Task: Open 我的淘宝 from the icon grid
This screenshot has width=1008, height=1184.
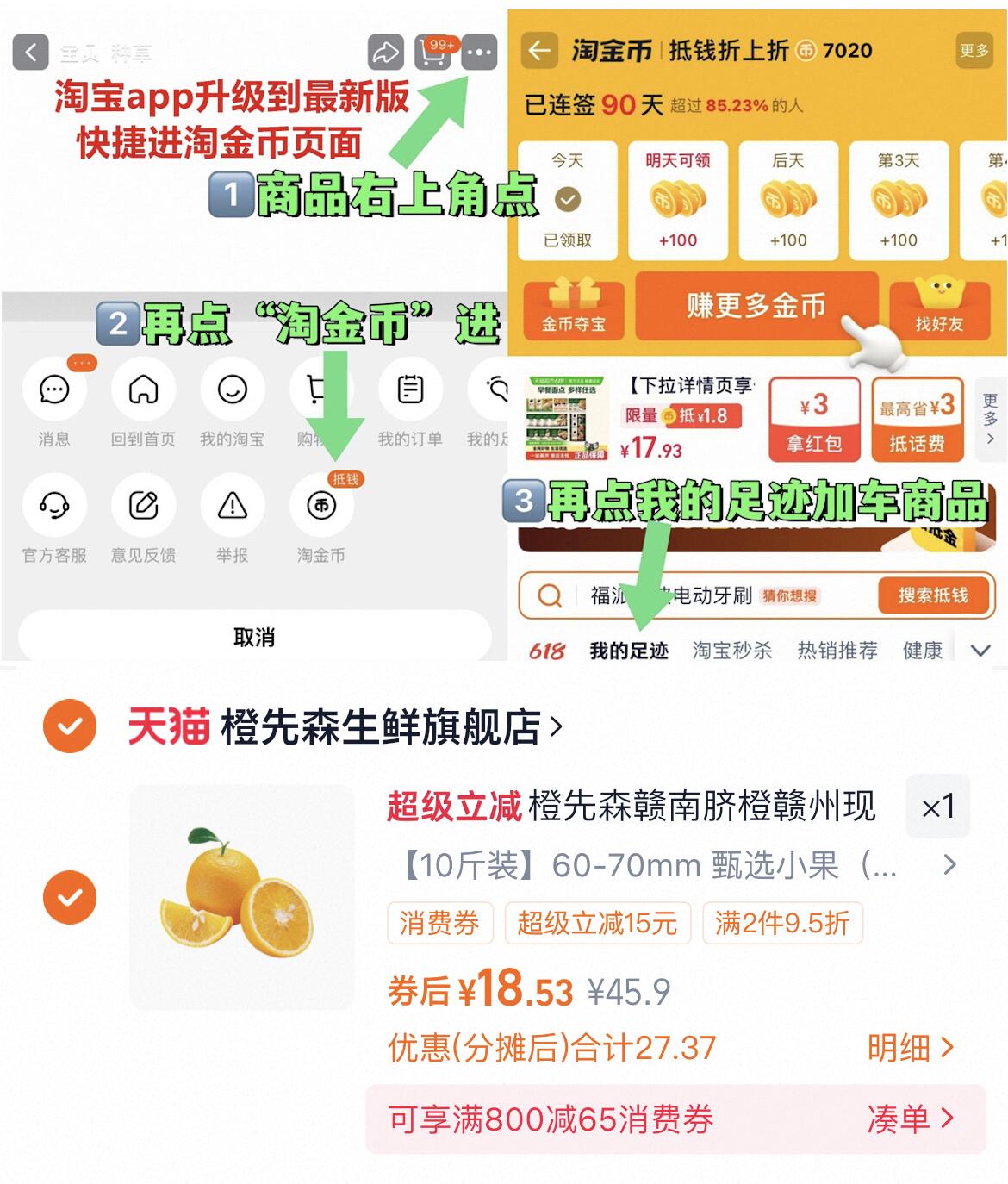Action: pos(233,389)
